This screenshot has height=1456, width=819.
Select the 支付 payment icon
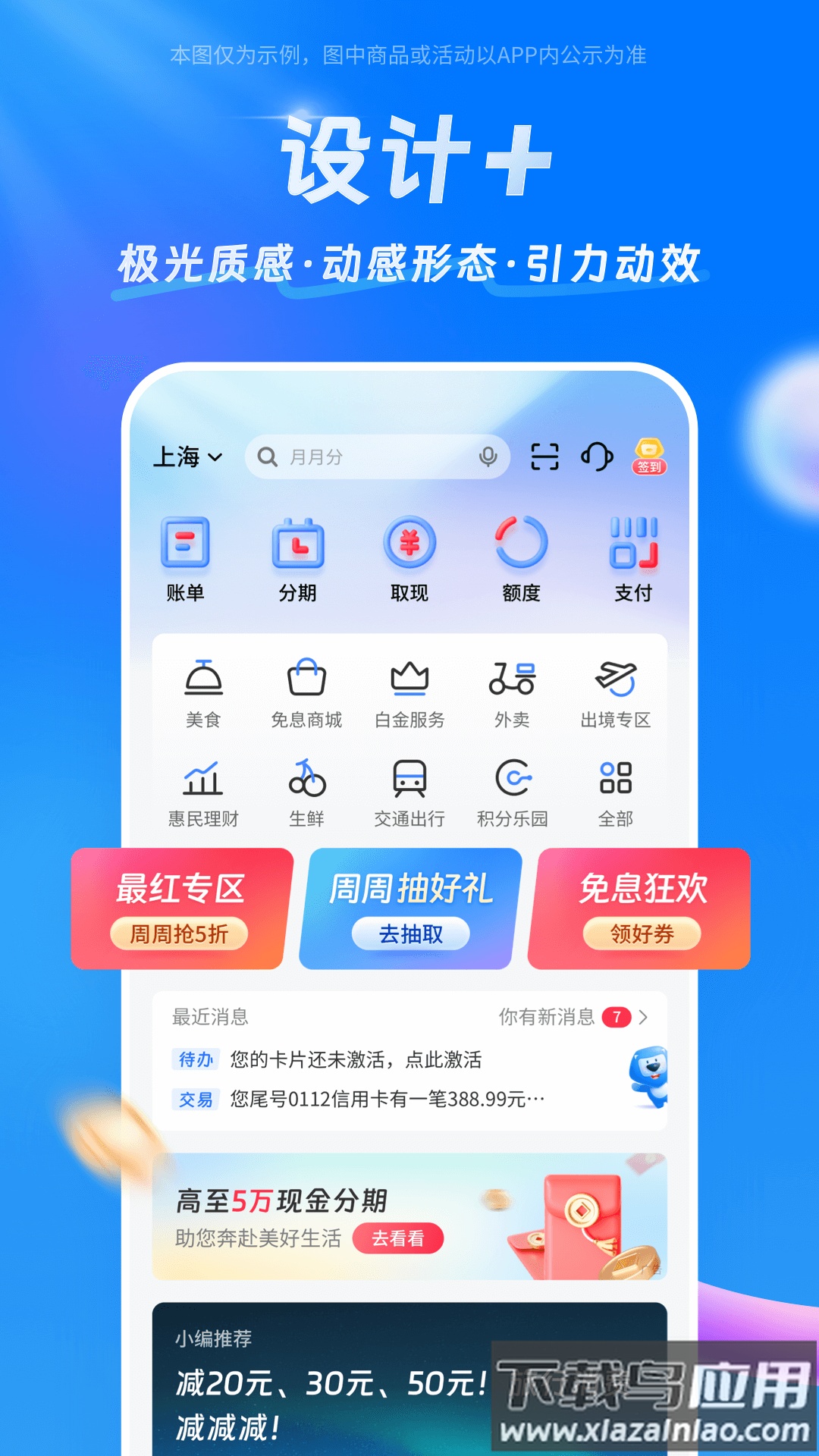[632, 542]
